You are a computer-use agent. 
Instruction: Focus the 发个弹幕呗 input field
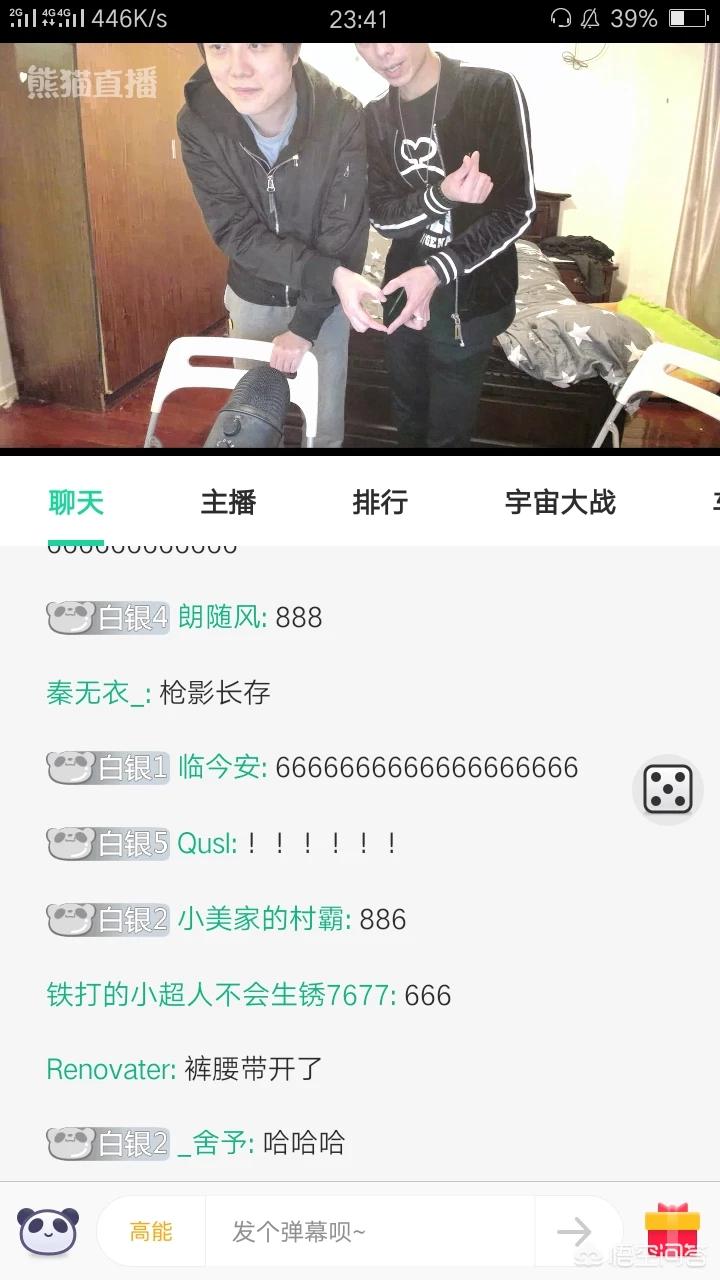pyautogui.click(x=370, y=1232)
